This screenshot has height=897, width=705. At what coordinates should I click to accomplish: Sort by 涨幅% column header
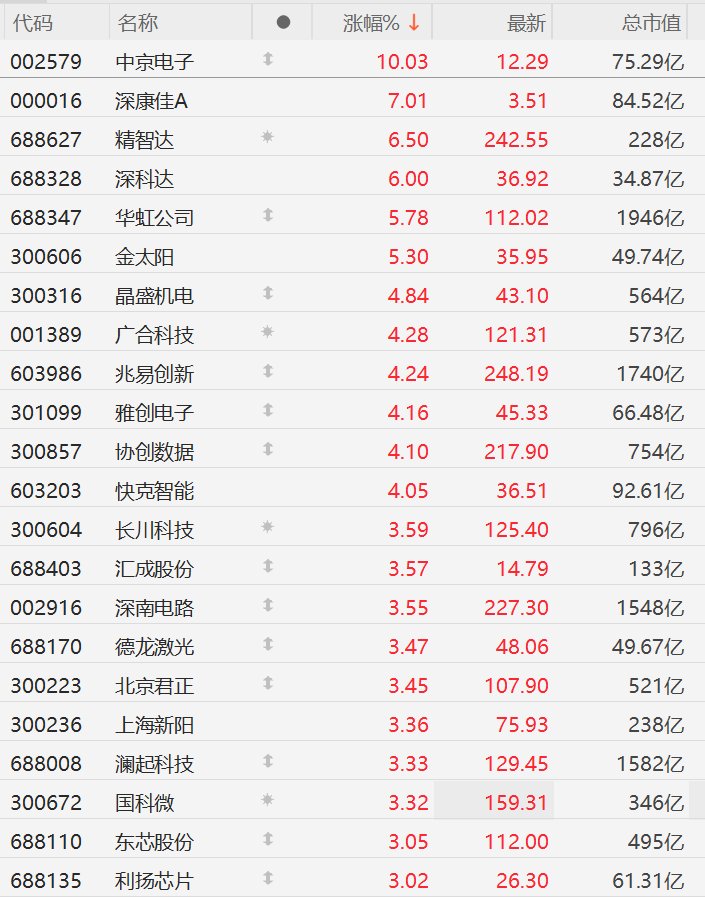pos(371,22)
